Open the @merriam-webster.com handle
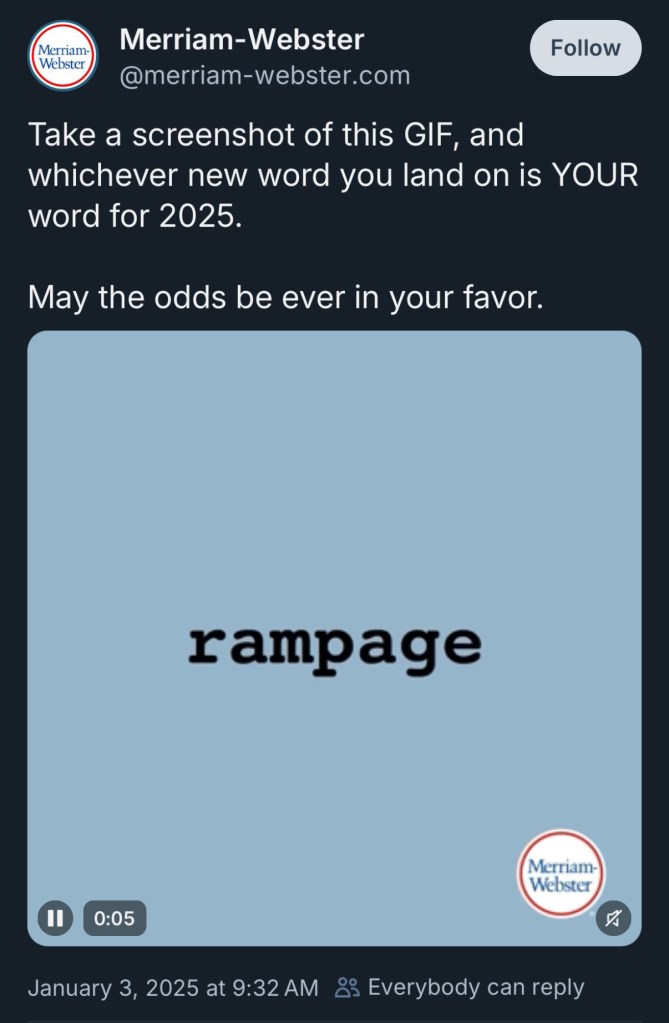Image resolution: width=669 pixels, height=1023 pixels. (264, 76)
